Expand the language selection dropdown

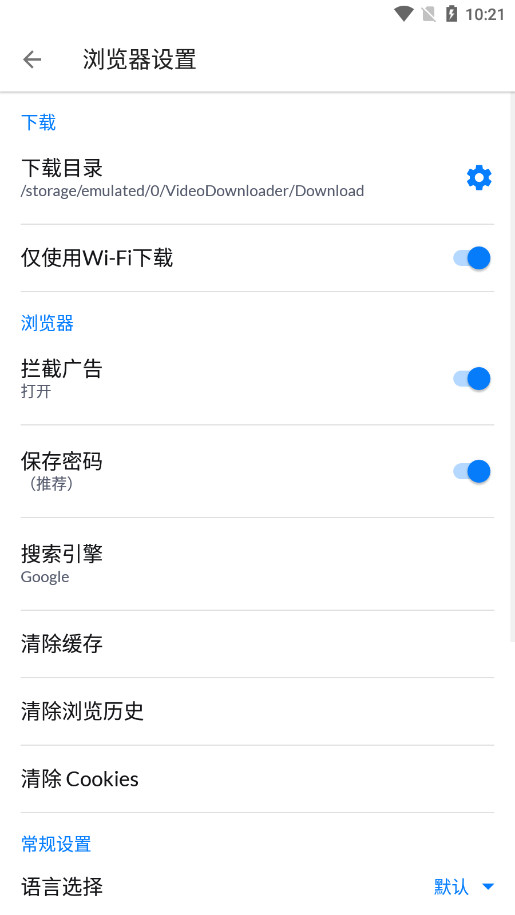(464, 887)
